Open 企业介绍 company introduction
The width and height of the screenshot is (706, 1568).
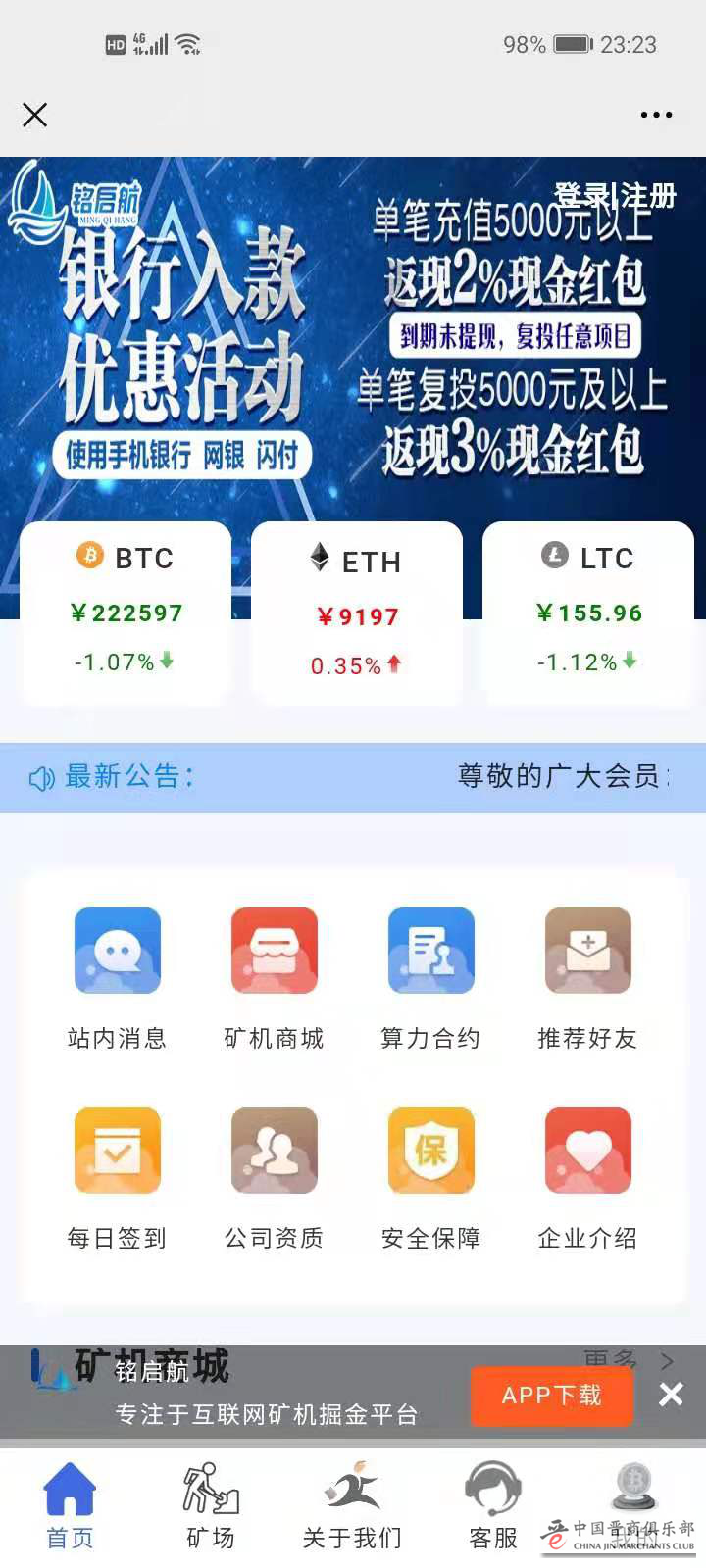(x=588, y=1175)
